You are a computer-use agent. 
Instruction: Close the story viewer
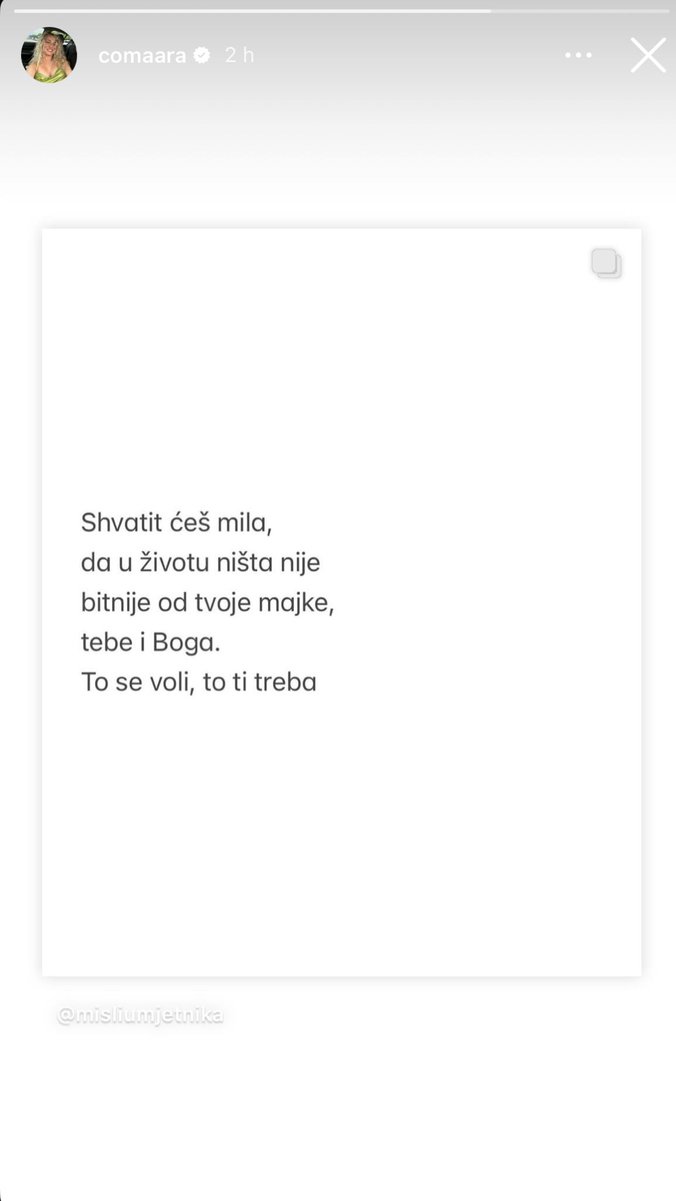pyautogui.click(x=648, y=55)
